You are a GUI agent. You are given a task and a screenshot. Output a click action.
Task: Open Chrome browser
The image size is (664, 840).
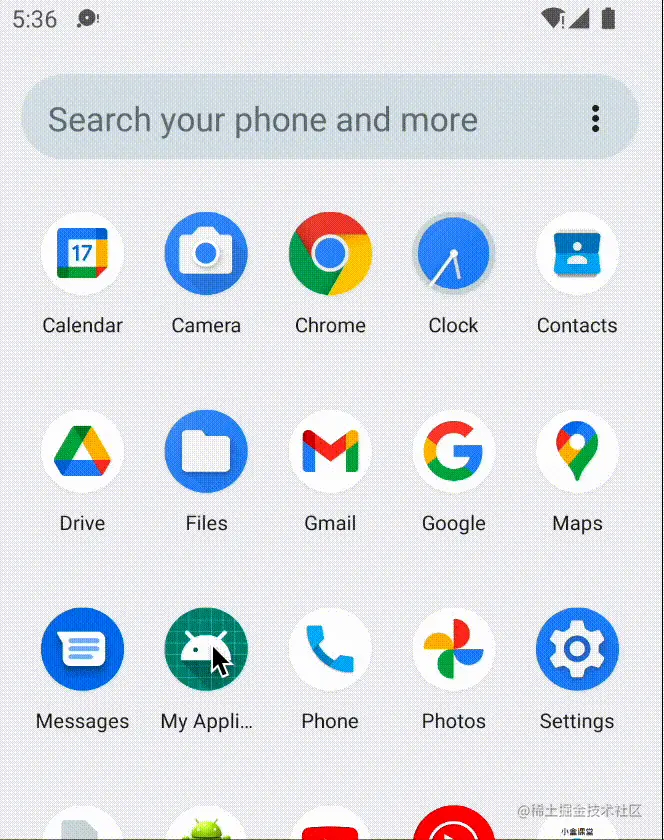click(x=330, y=253)
